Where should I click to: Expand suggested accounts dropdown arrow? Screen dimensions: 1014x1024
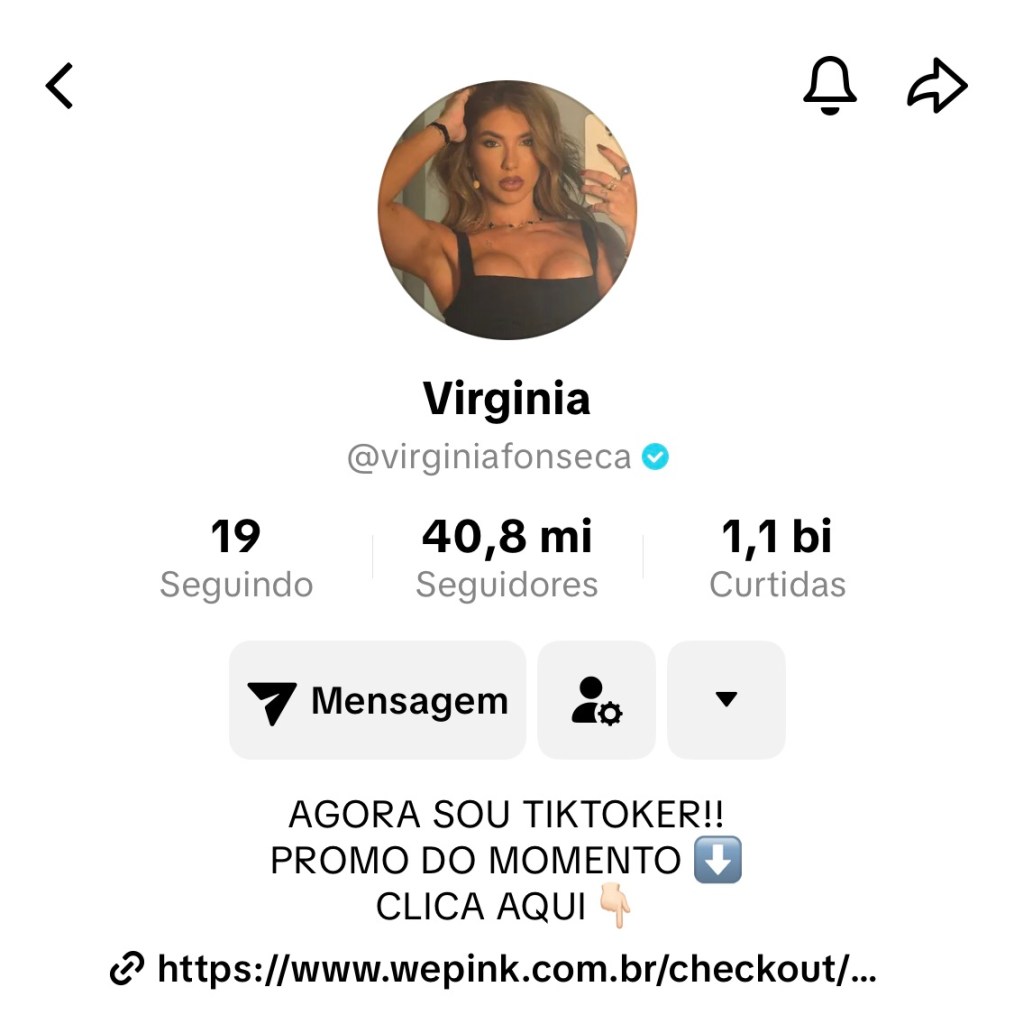[726, 701]
